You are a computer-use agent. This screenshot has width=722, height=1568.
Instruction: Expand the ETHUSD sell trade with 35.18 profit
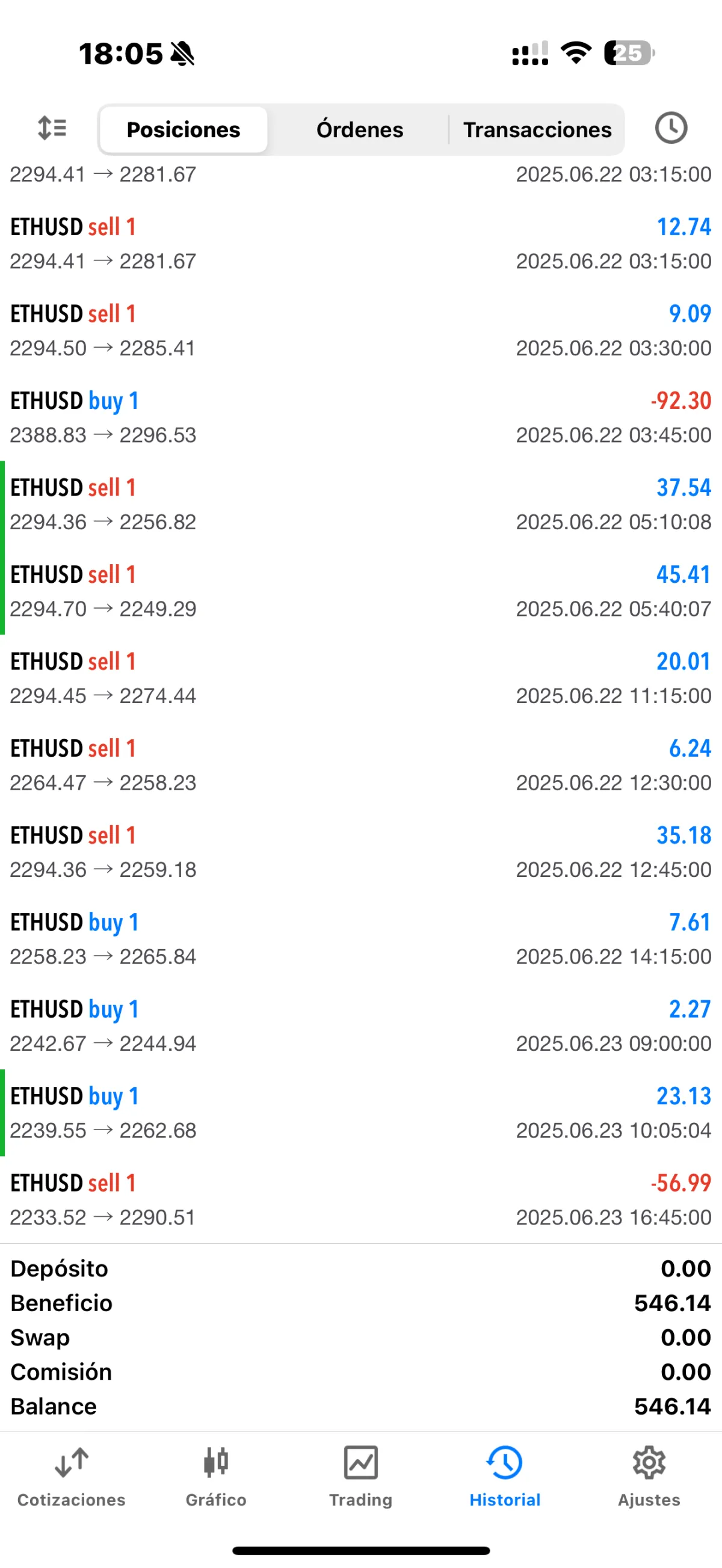pyautogui.click(x=360, y=852)
